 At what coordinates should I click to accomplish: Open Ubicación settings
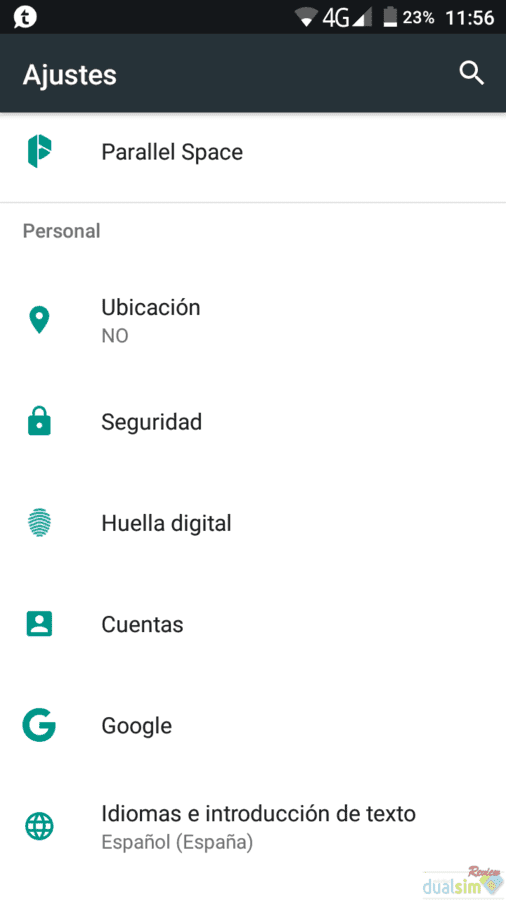253,320
